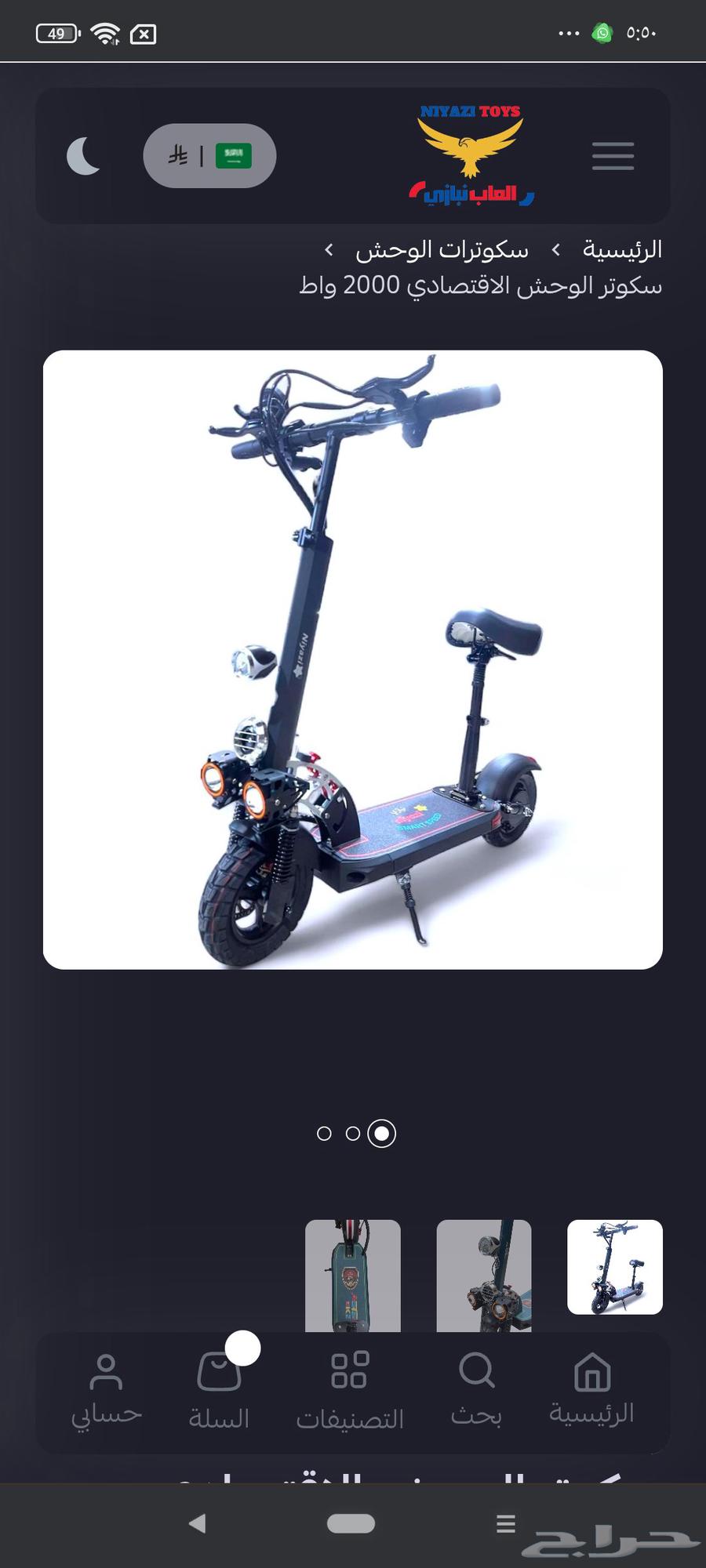
Task: Select the middle carousel page dot
Action: pyautogui.click(x=353, y=1134)
